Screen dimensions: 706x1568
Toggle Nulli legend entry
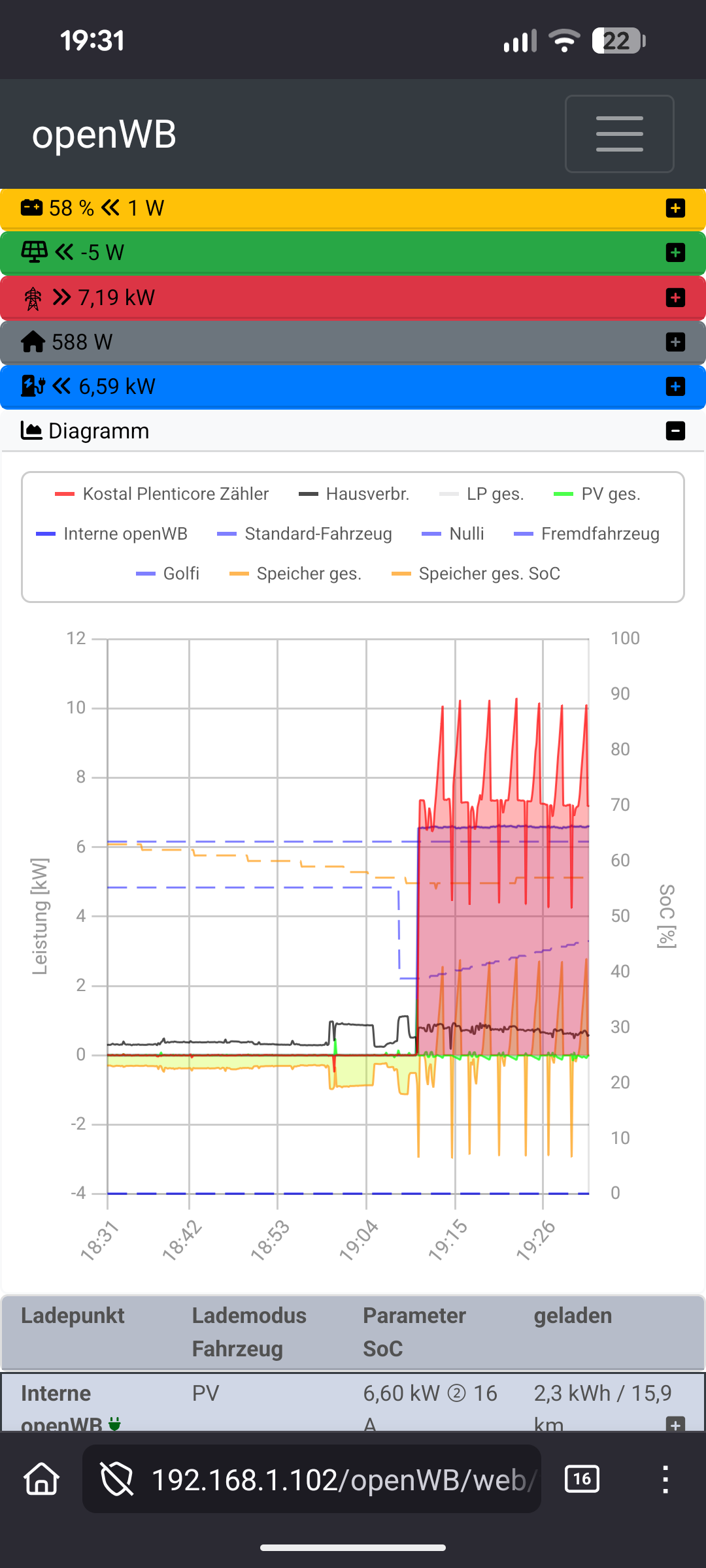(453, 534)
